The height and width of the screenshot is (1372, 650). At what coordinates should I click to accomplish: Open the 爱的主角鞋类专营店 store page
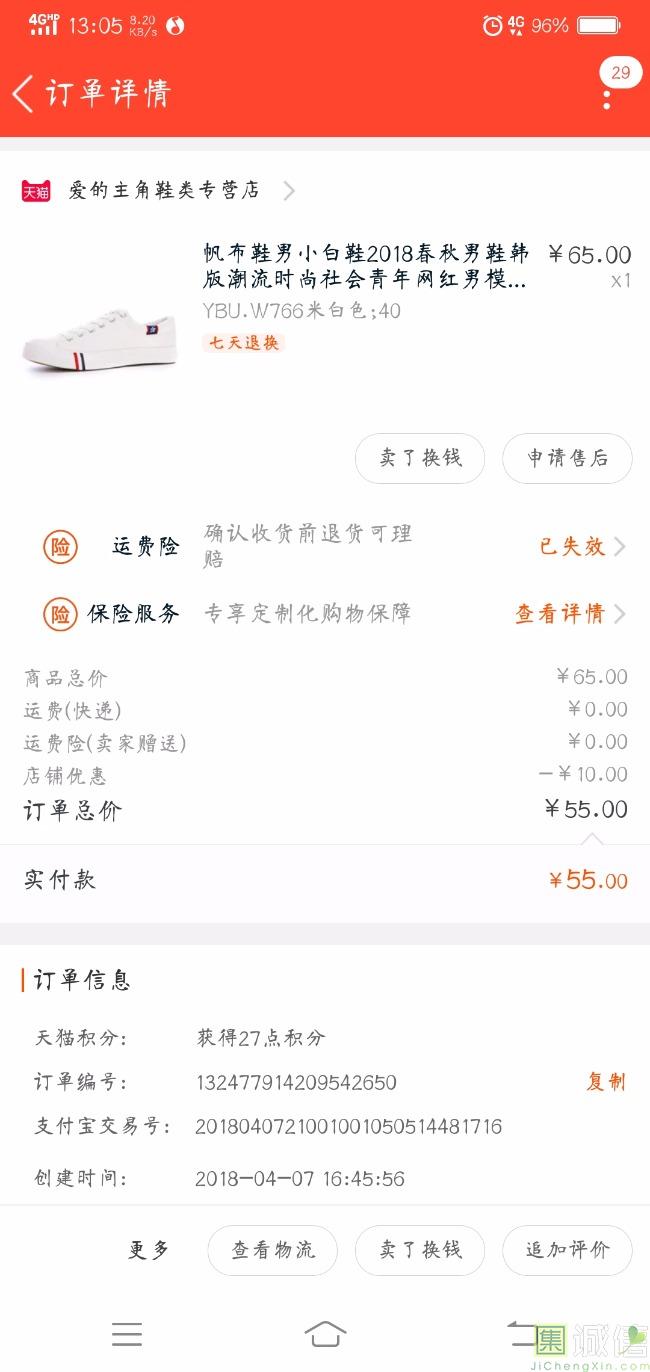pyautogui.click(x=165, y=190)
